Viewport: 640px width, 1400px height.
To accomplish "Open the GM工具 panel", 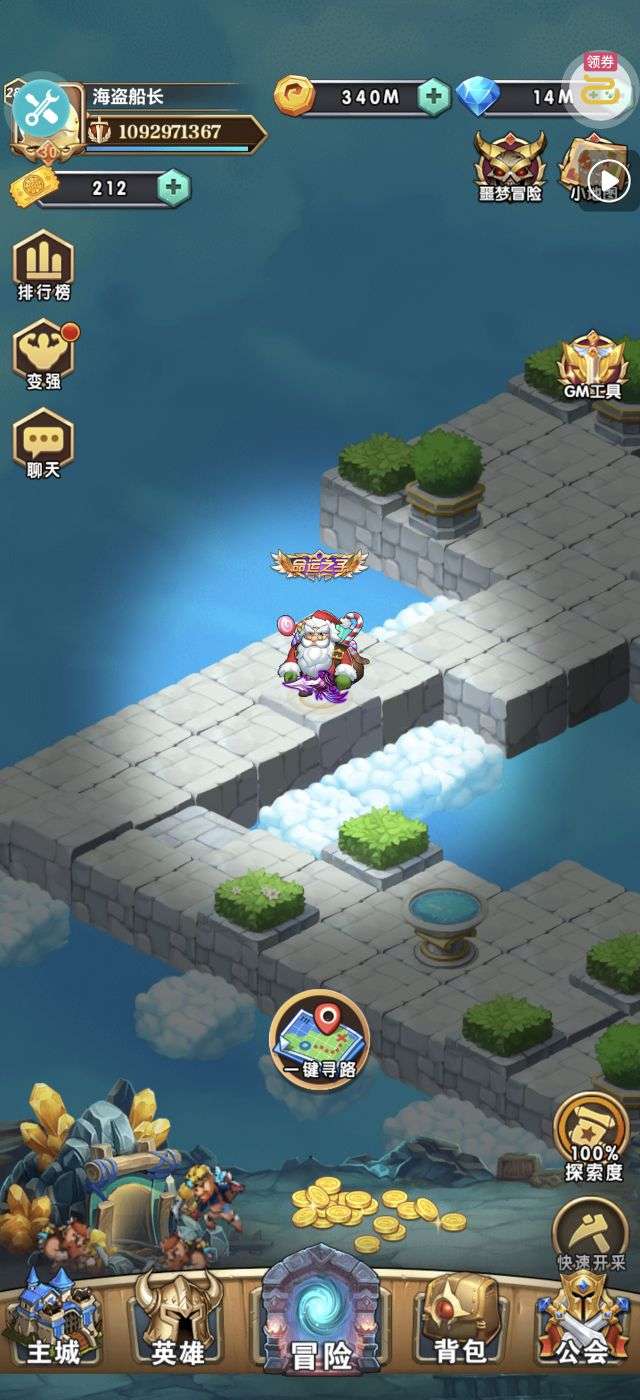I will pyautogui.click(x=592, y=366).
